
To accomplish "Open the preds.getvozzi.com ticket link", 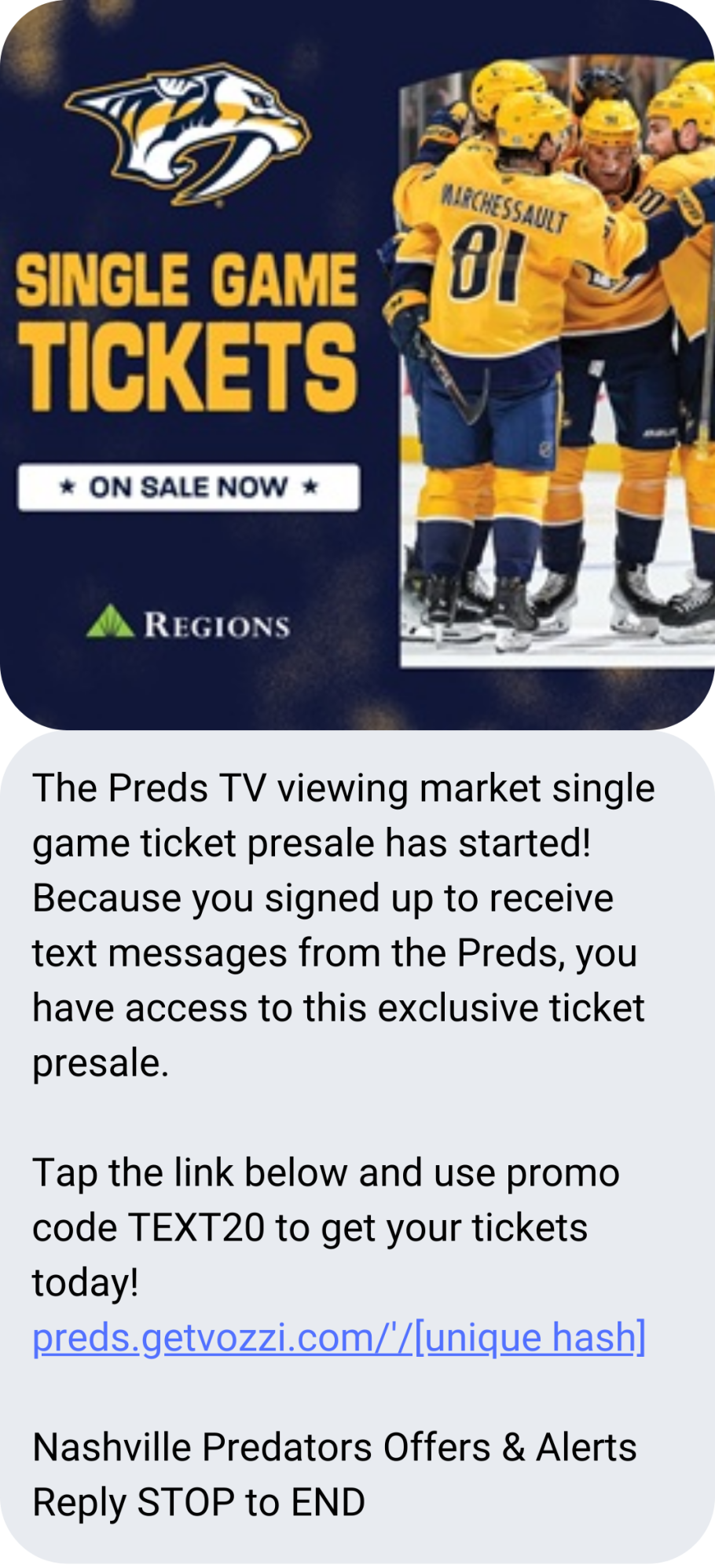I will pos(338,1337).
